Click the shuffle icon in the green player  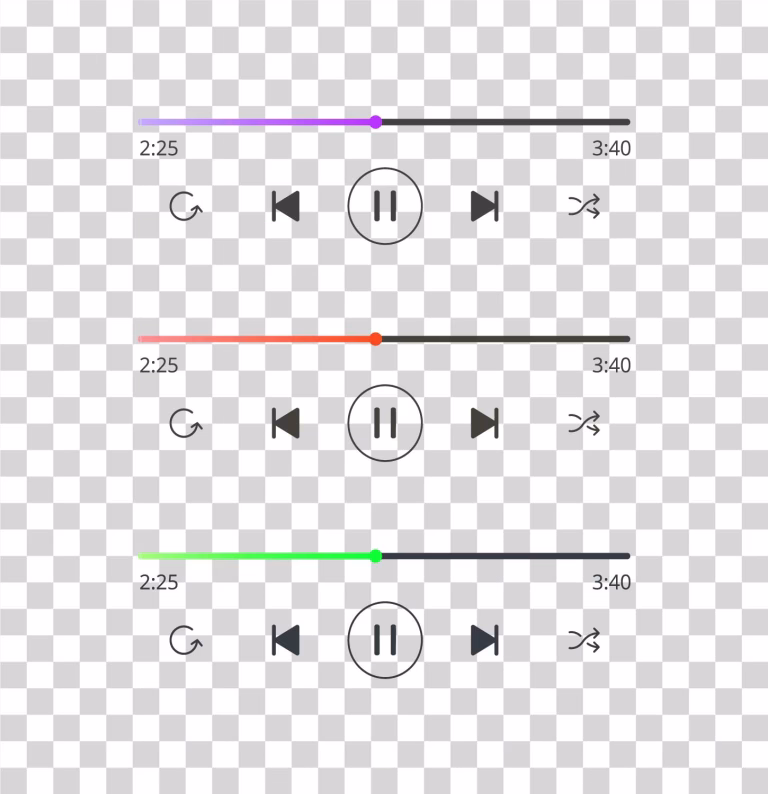(585, 640)
